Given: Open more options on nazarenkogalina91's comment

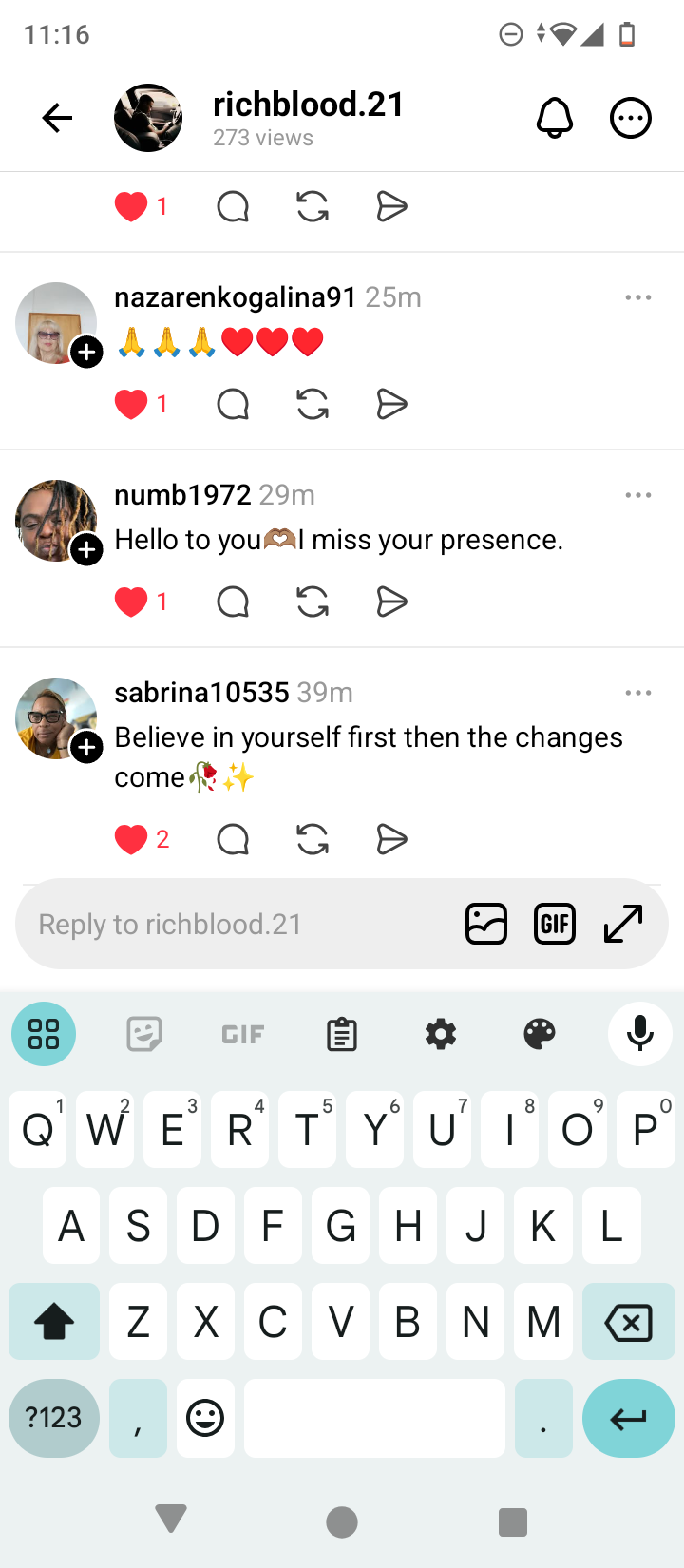Looking at the screenshot, I should click(x=638, y=297).
